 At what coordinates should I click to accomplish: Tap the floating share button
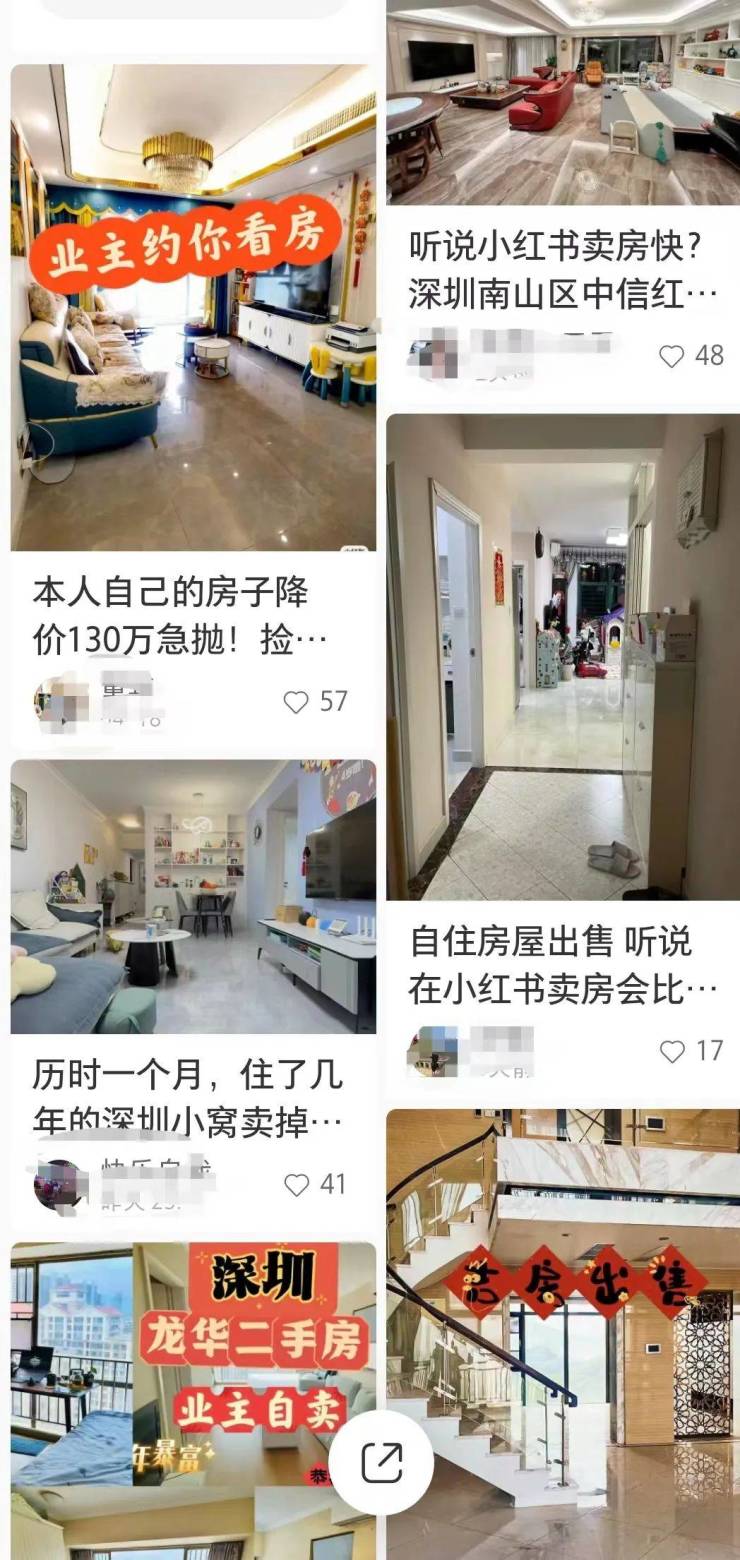pos(381,1464)
